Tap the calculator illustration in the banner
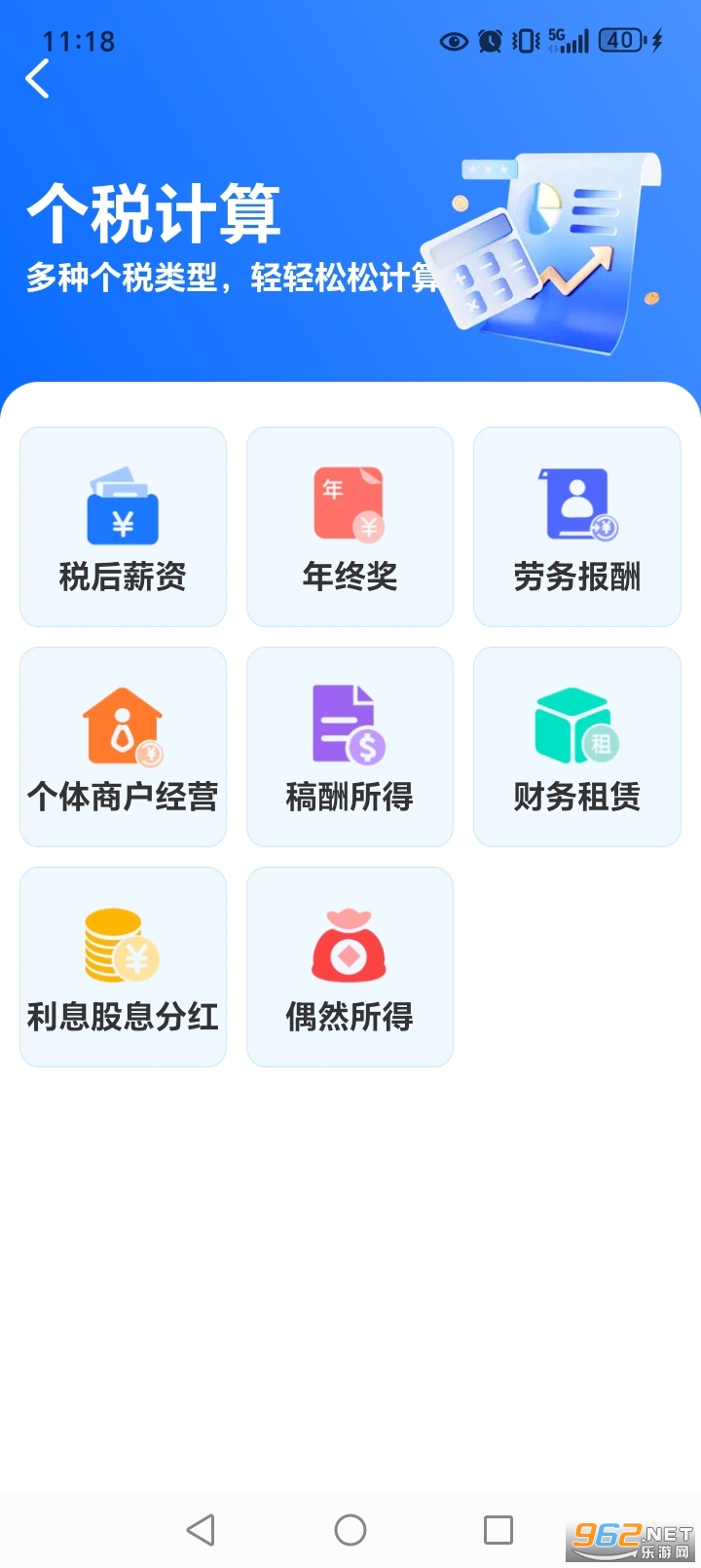701x1568 pixels. (x=482, y=263)
